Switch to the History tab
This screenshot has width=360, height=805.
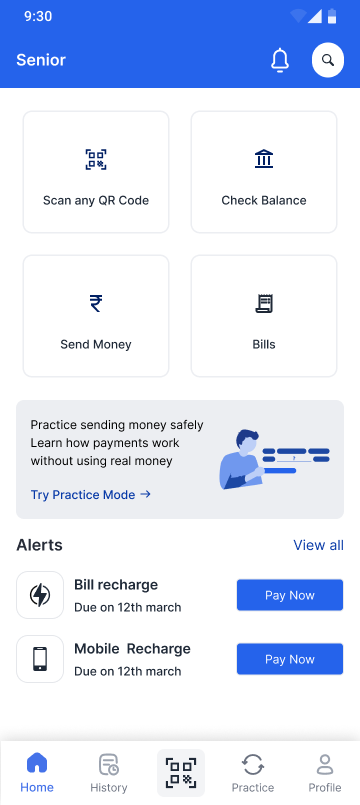tap(109, 773)
